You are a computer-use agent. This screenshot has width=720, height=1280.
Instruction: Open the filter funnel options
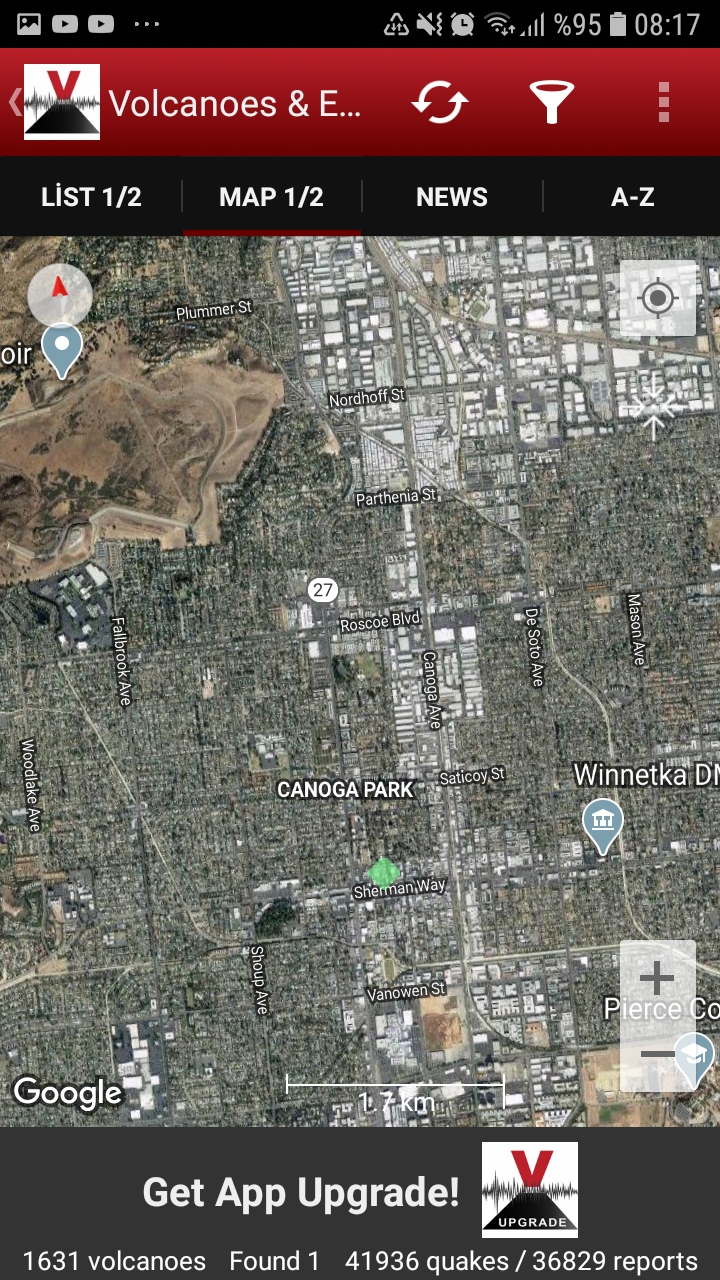point(551,103)
